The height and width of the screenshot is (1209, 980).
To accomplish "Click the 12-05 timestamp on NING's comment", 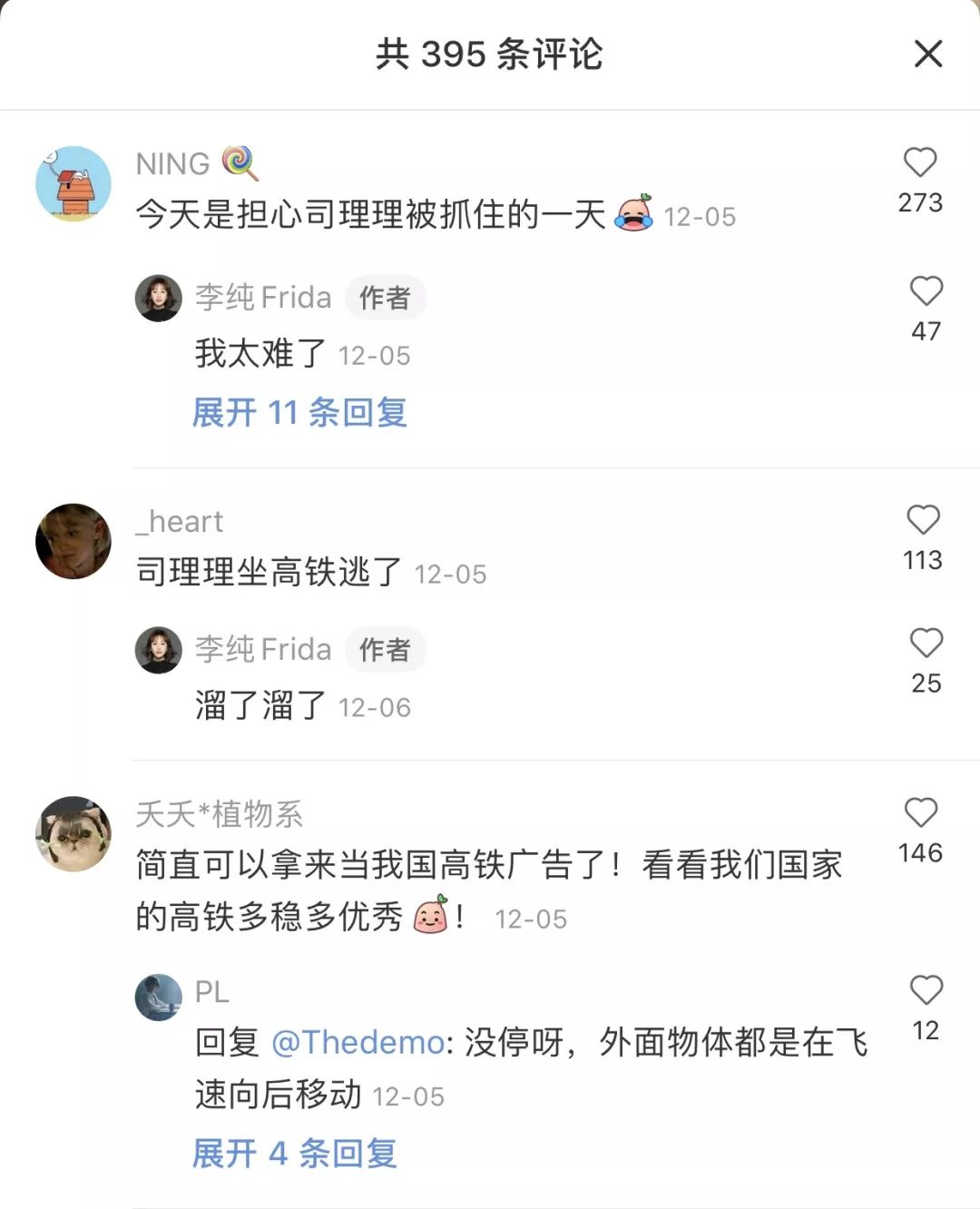I will [x=700, y=217].
